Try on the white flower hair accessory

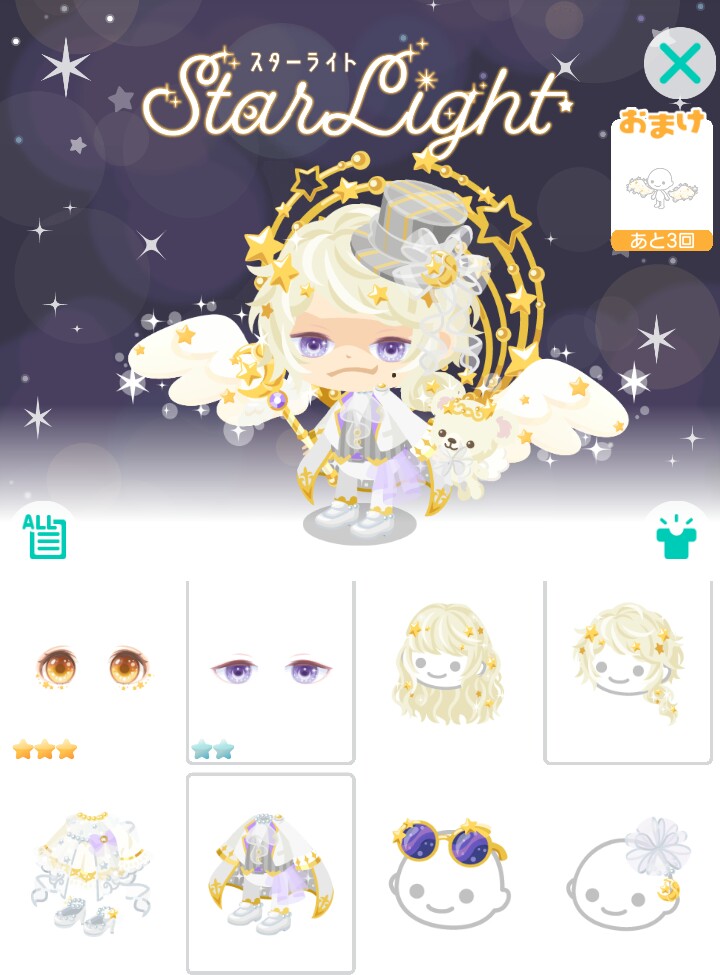[x=627, y=872]
